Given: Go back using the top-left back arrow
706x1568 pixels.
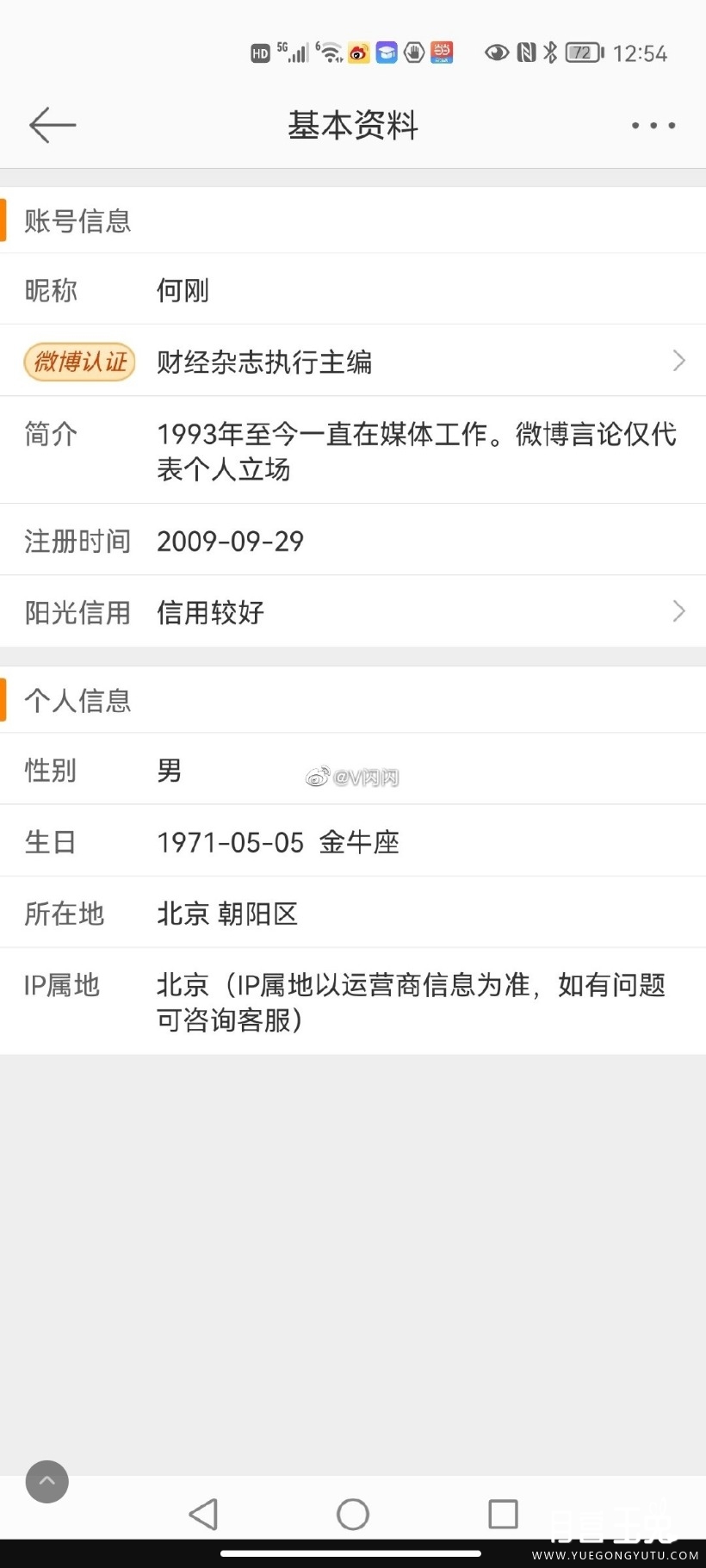Looking at the screenshot, I should tap(52, 125).
